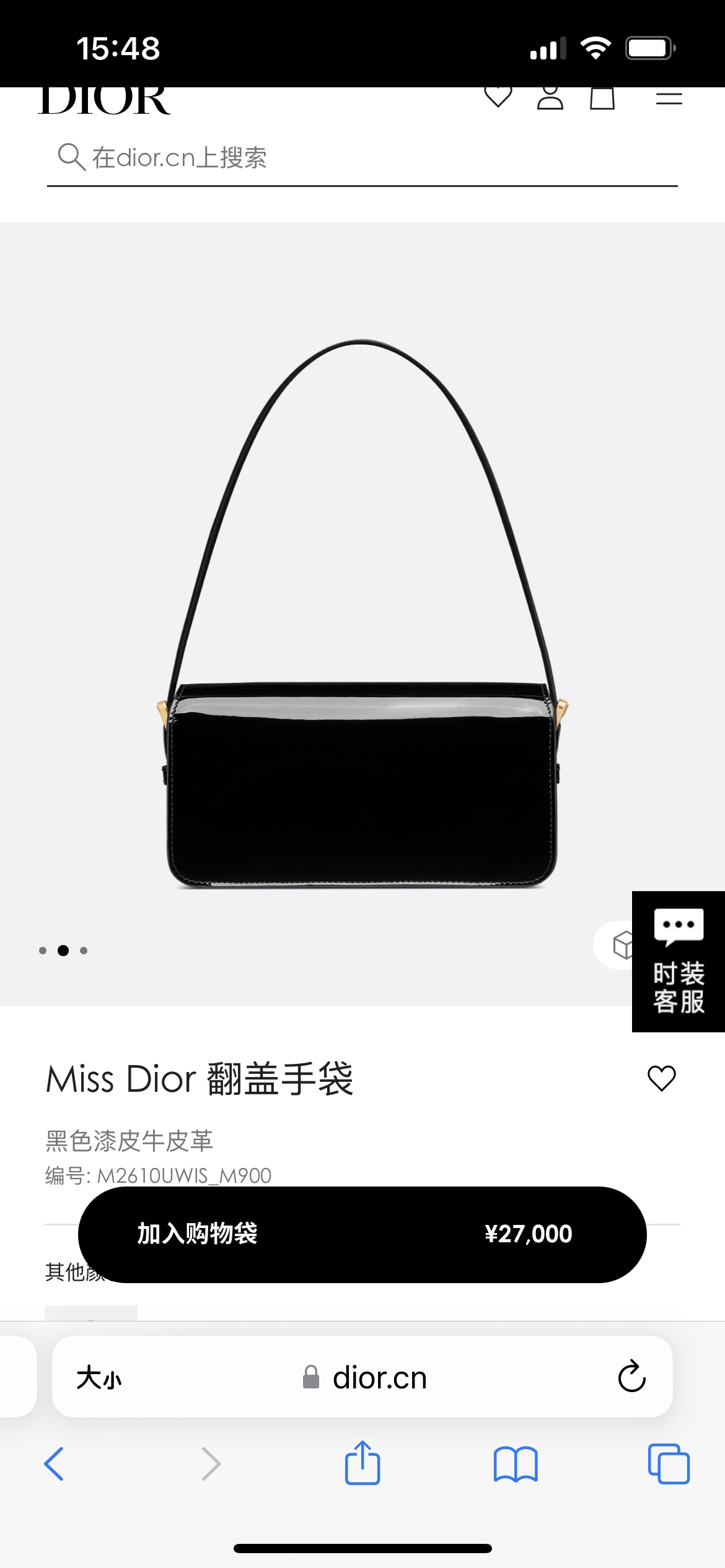Open Safari 大小 page settings

tap(99, 1378)
